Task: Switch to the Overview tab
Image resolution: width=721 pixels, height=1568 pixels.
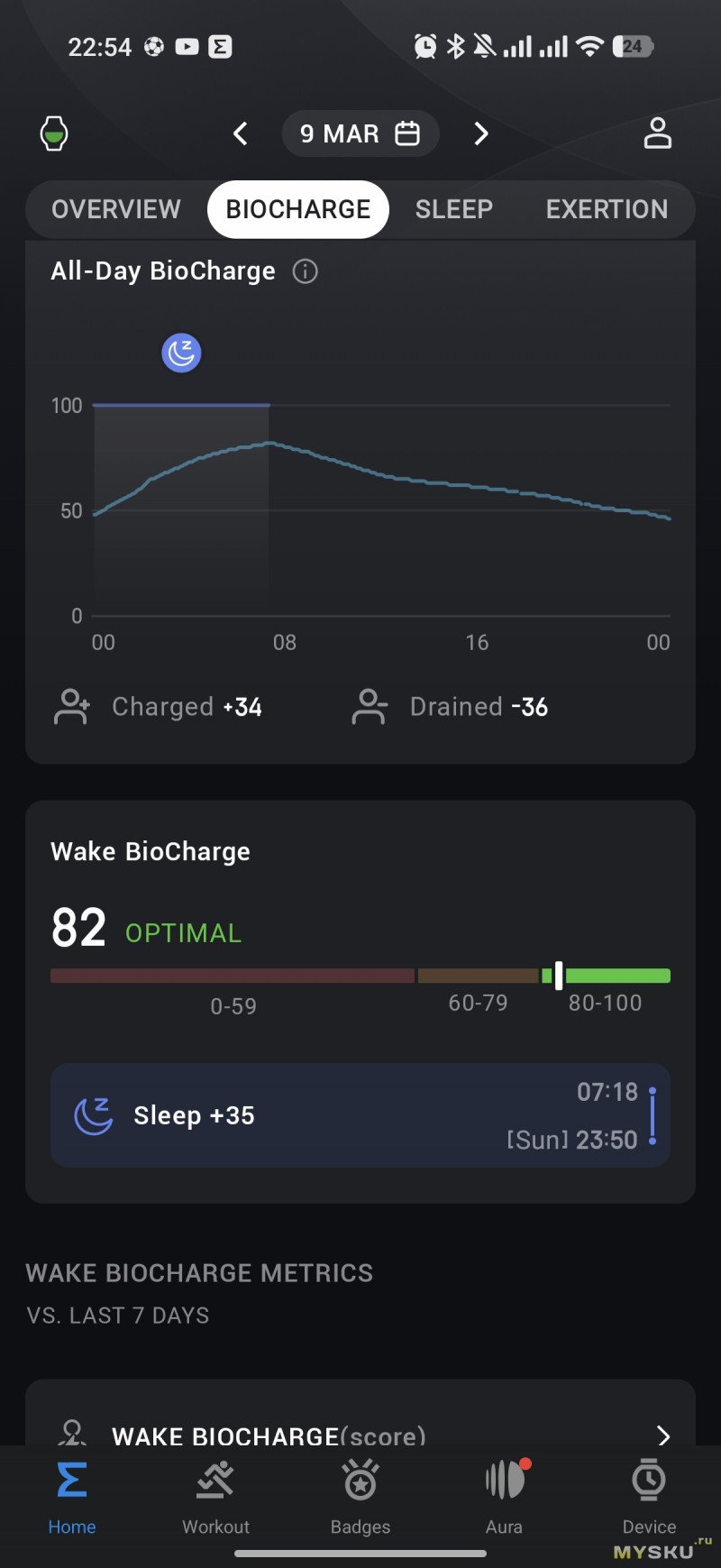Action: click(116, 209)
